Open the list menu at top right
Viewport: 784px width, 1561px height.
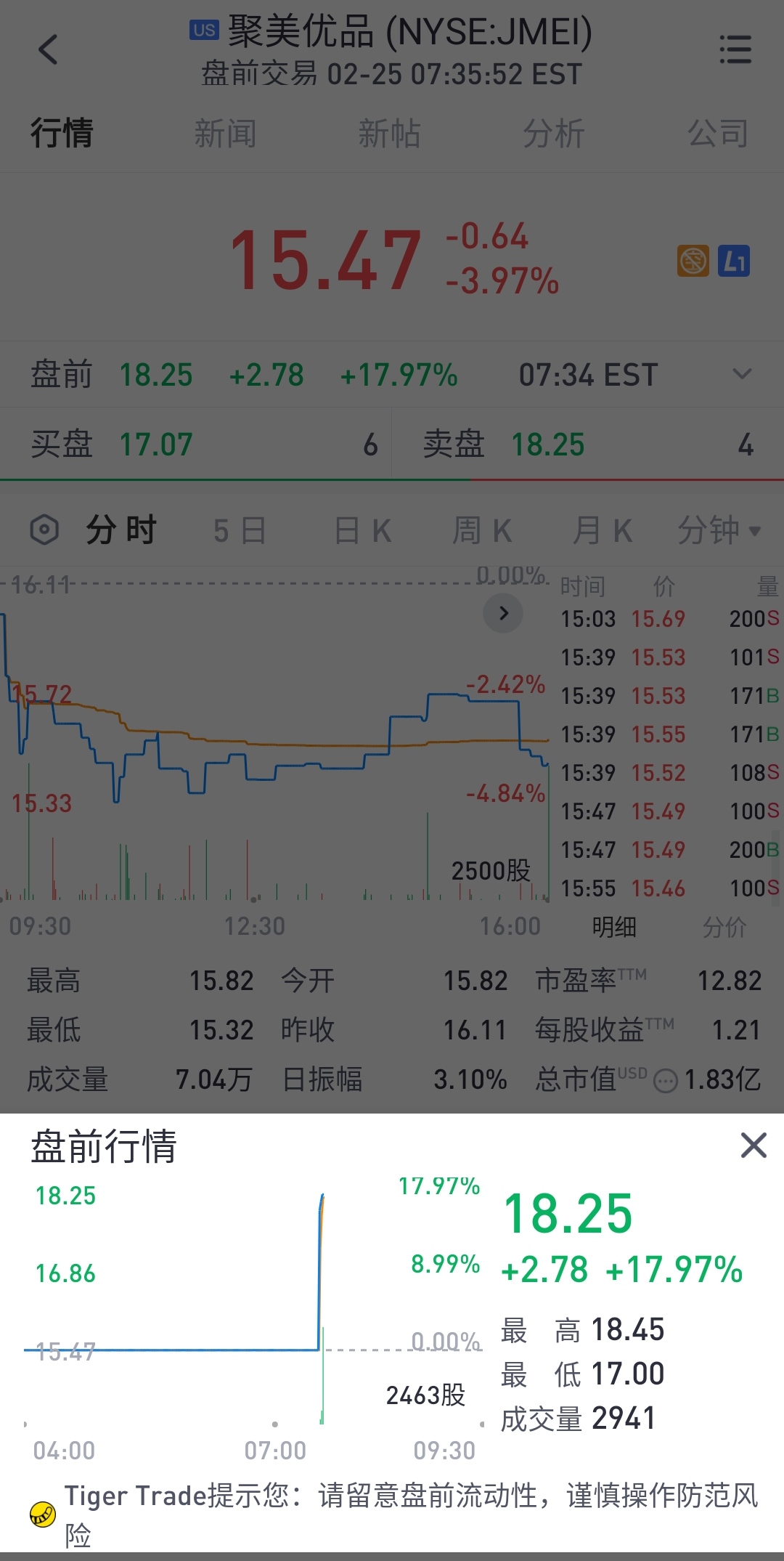click(735, 50)
